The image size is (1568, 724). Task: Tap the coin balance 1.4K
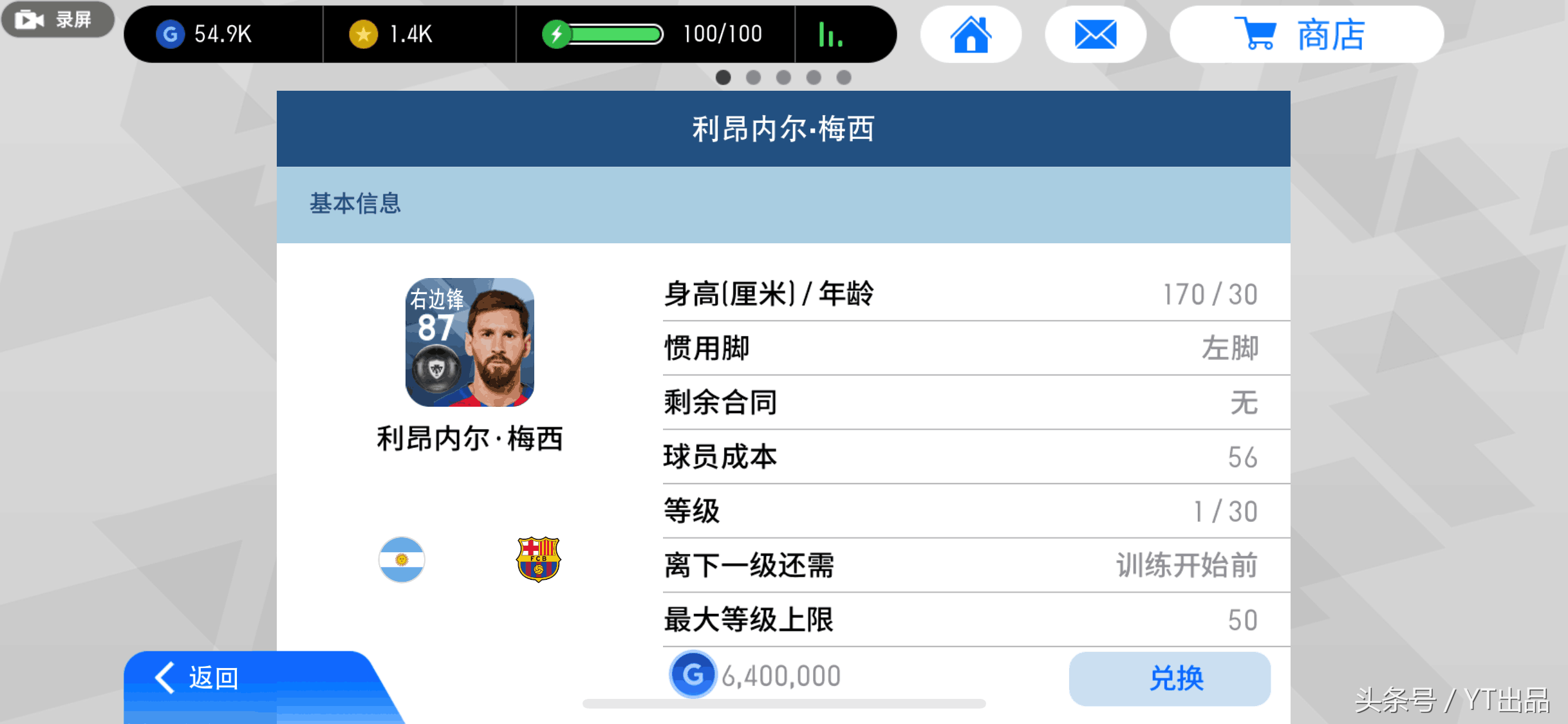(393, 35)
